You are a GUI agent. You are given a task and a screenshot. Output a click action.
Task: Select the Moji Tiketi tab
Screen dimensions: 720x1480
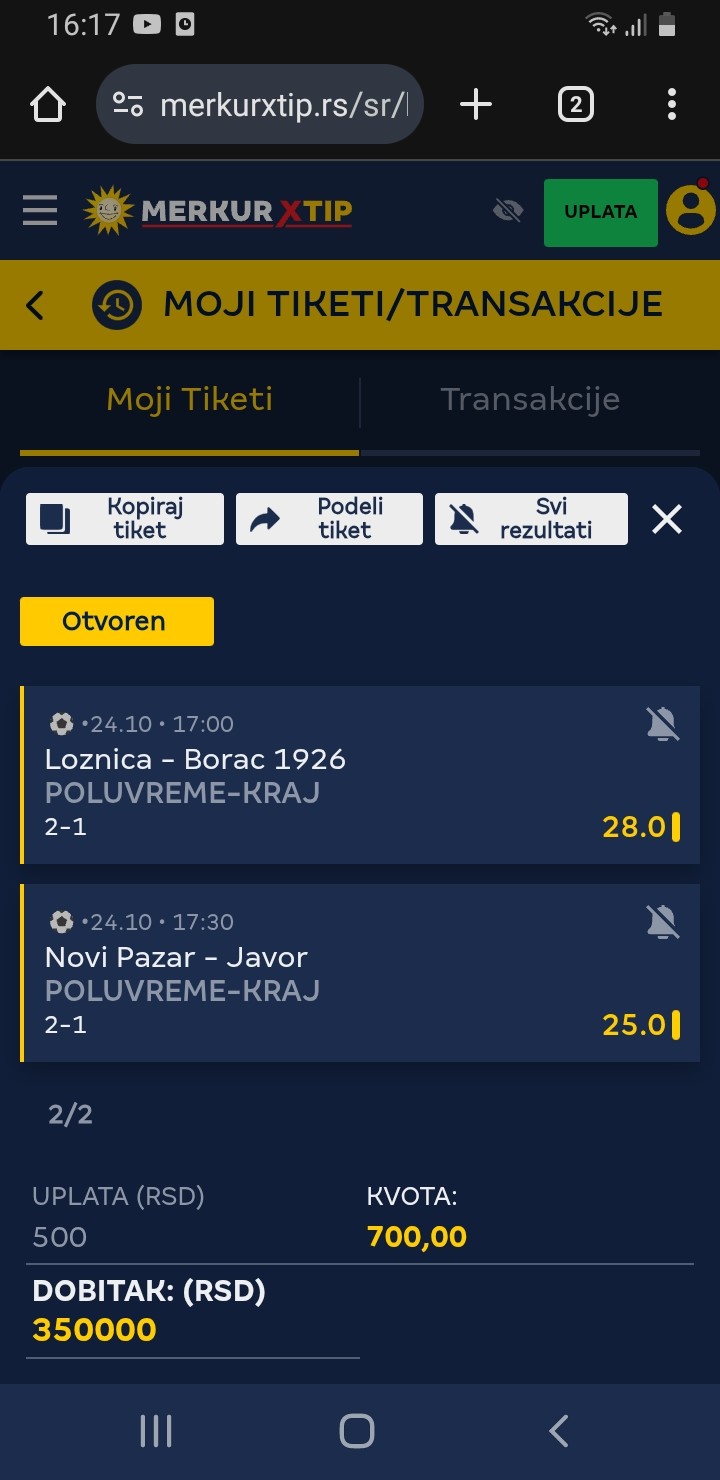(190, 400)
